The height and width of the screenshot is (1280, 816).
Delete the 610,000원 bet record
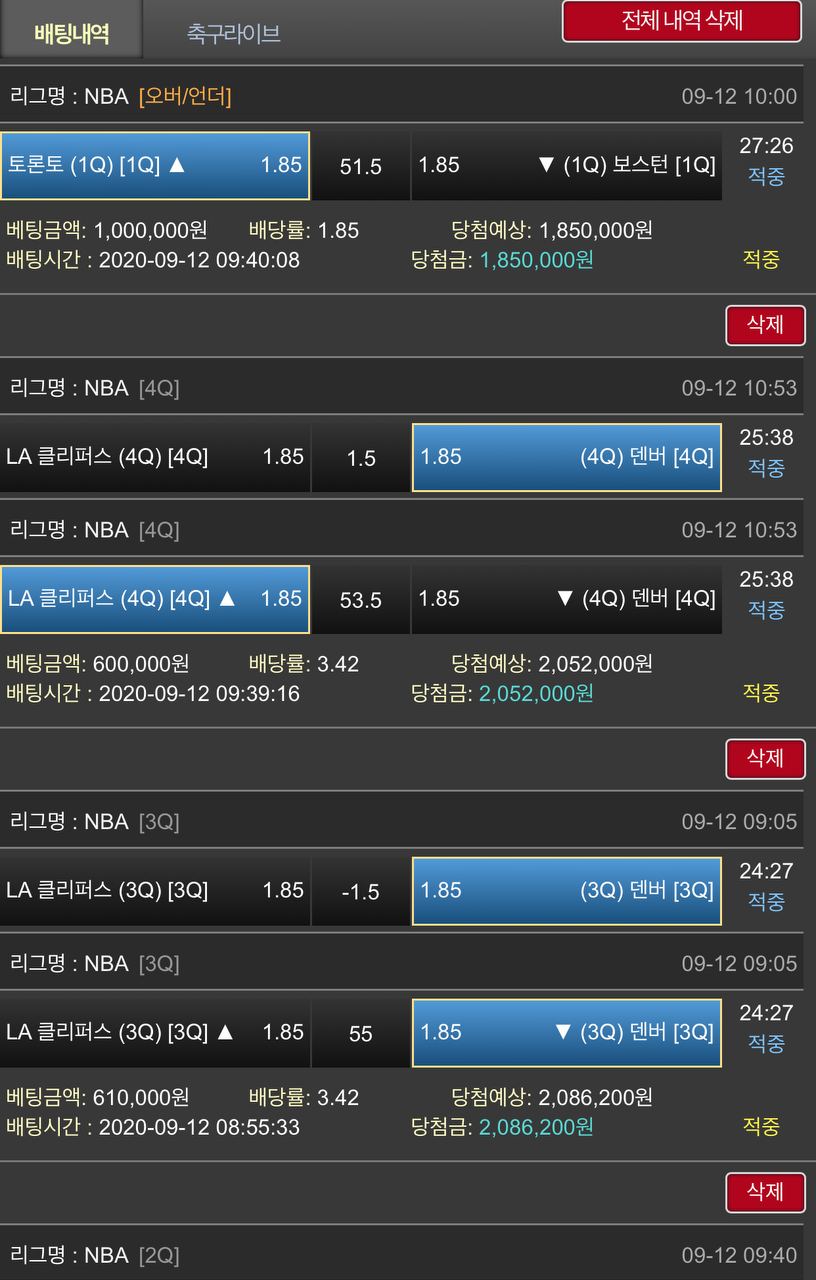tap(765, 1192)
